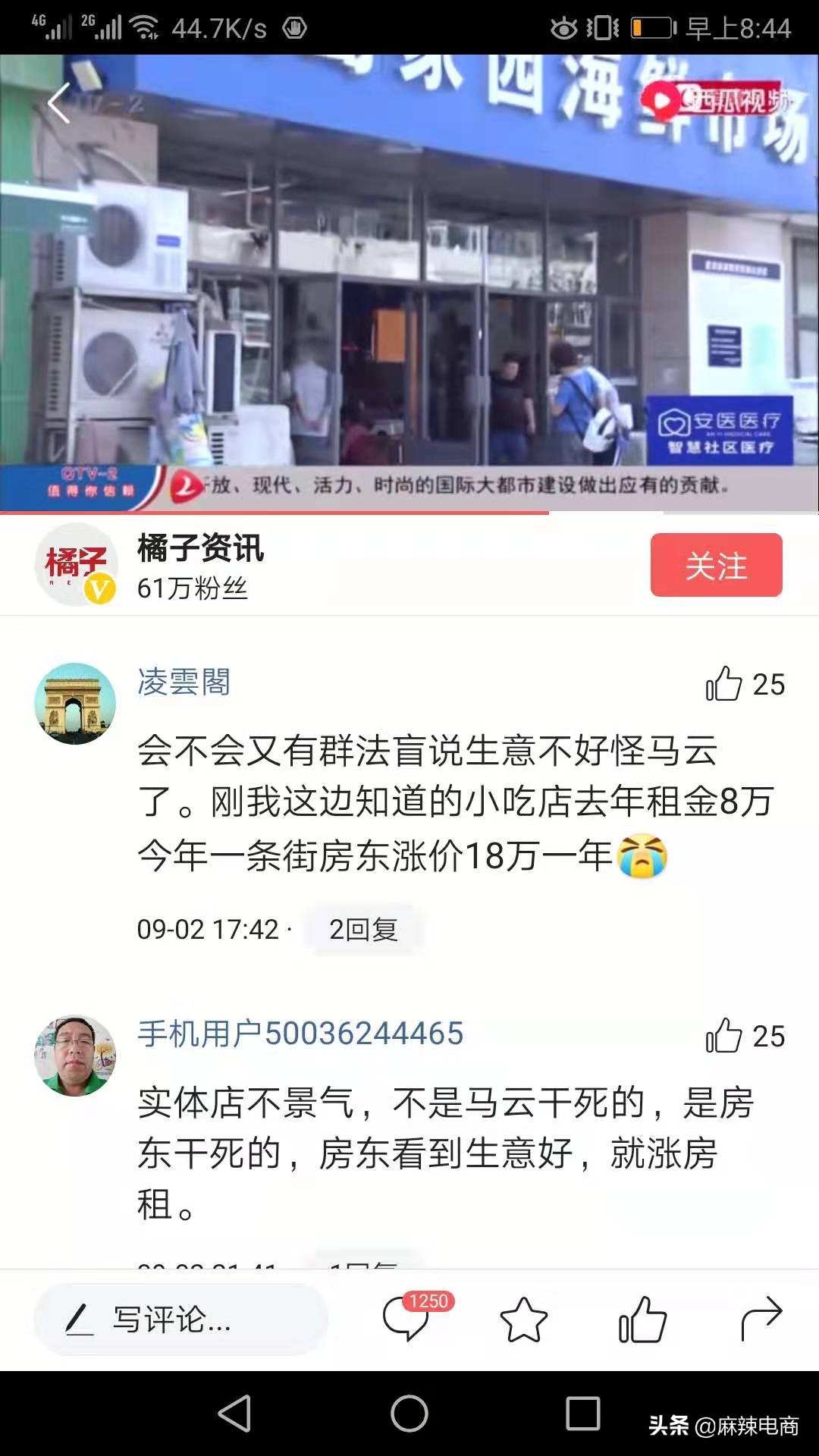Open 橘子资讯 channel avatar
This screenshot has height=1456, width=819.
click(x=74, y=565)
